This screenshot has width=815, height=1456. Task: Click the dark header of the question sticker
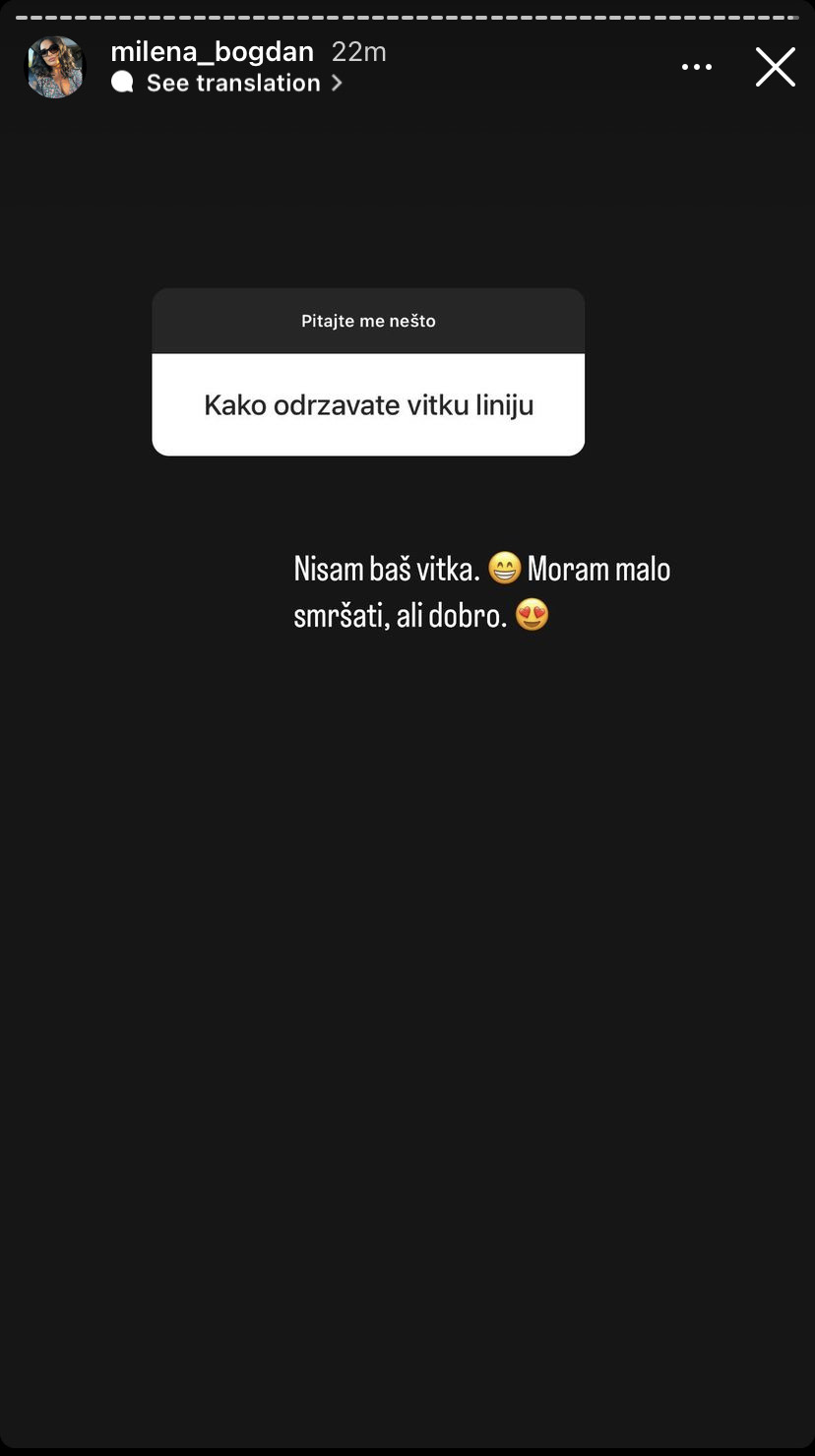pos(368,320)
